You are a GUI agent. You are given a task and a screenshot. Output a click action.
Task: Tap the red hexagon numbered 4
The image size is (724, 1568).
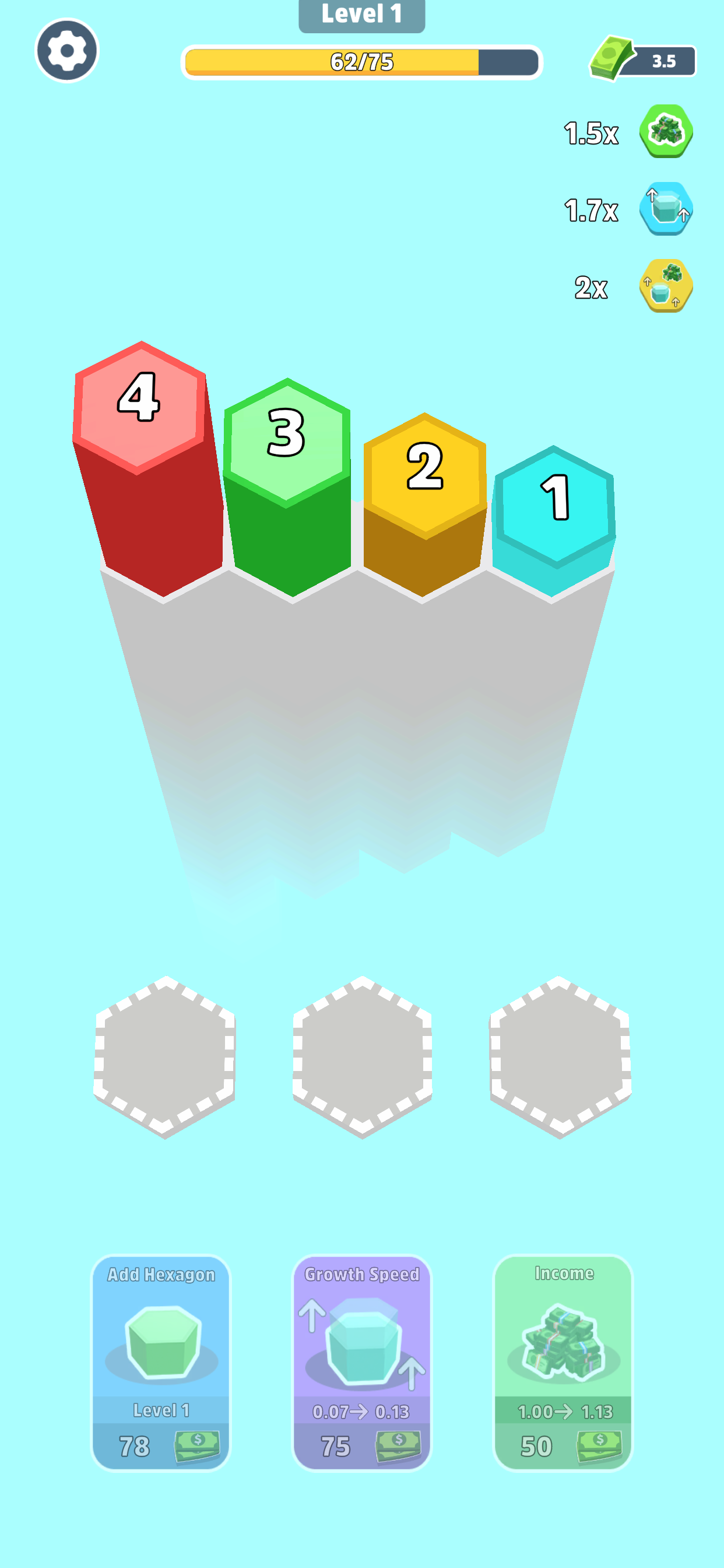[x=140, y=408]
